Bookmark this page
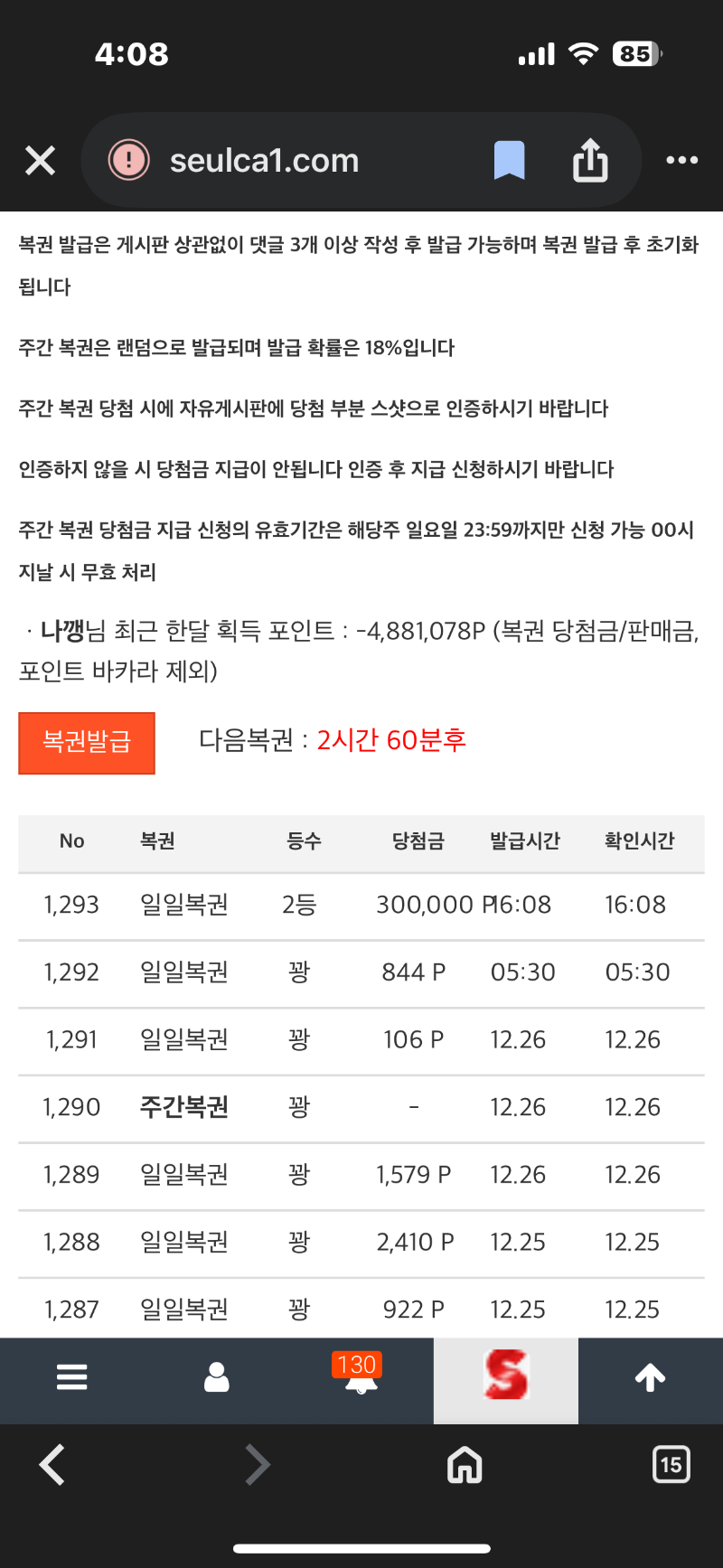 (509, 161)
